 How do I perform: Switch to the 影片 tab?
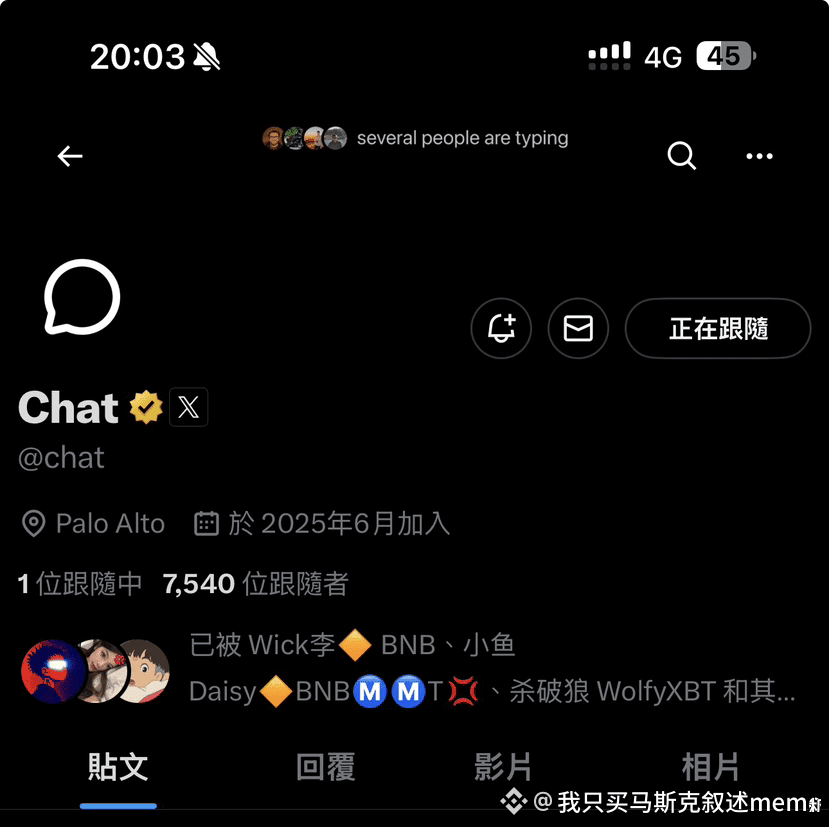[x=503, y=768]
